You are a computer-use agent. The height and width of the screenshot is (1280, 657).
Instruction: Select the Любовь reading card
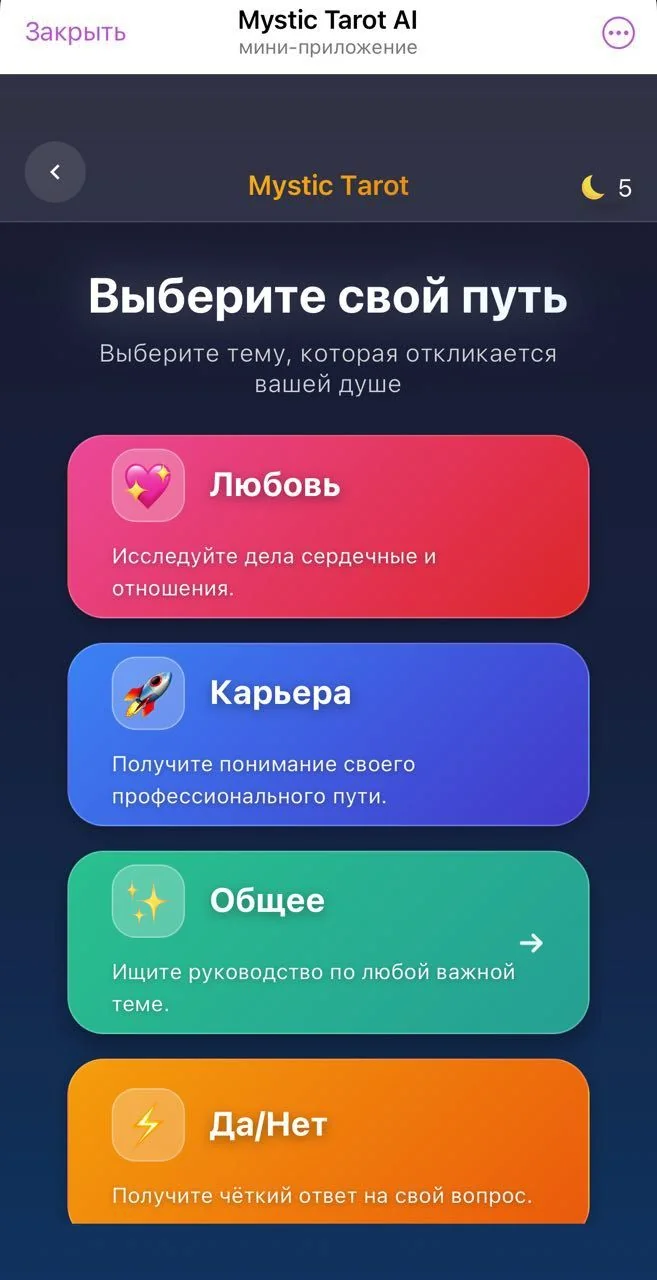coord(328,526)
